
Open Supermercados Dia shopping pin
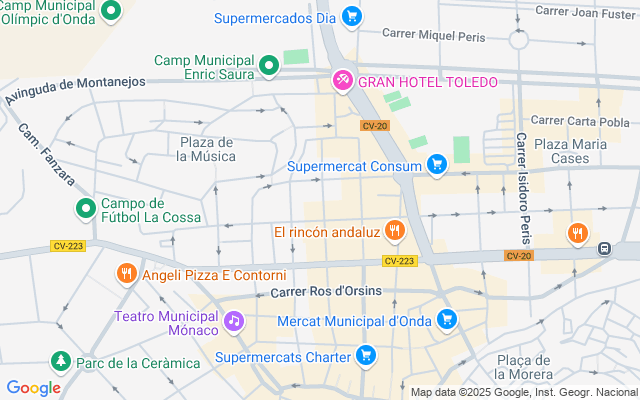click(351, 17)
